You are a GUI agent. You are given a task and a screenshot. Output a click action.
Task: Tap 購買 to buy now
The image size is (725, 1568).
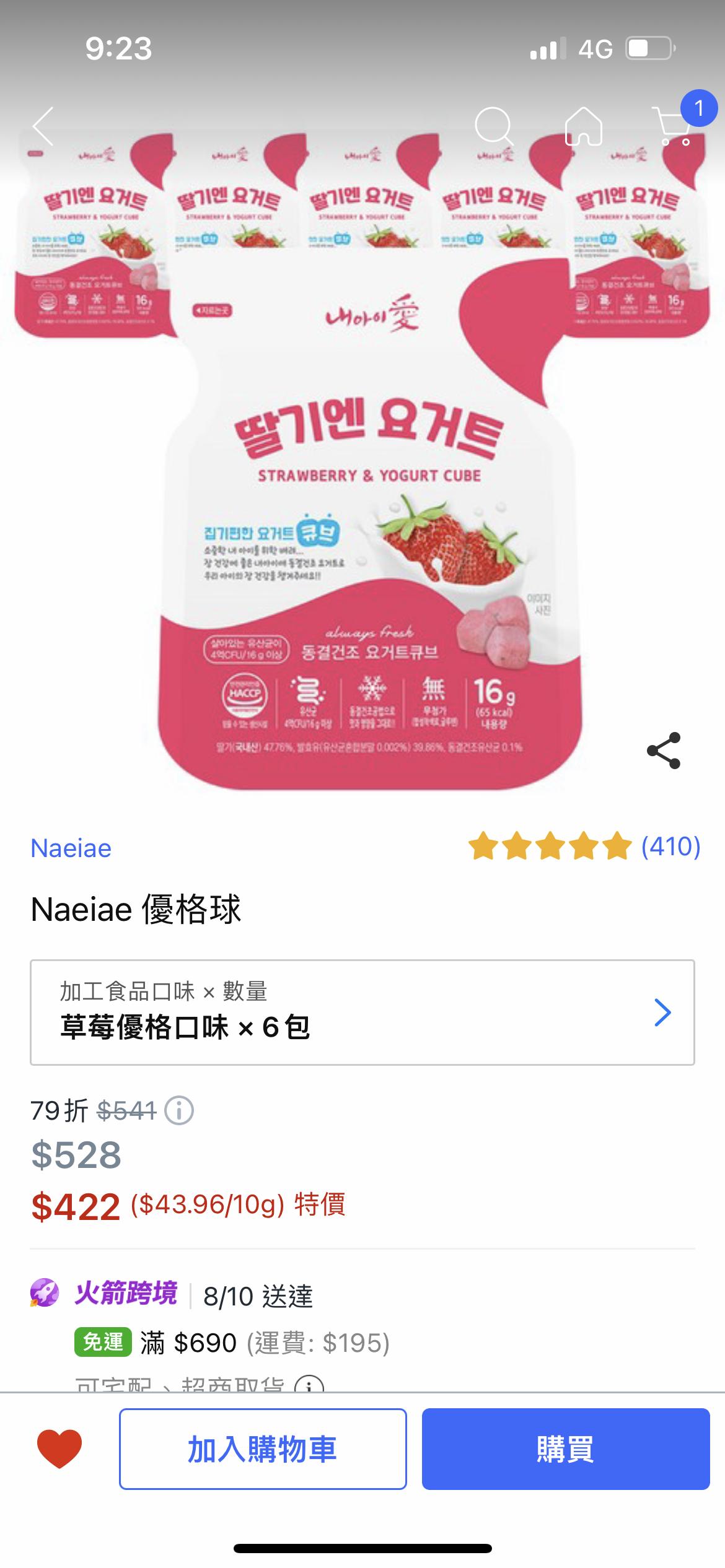[x=565, y=1449]
